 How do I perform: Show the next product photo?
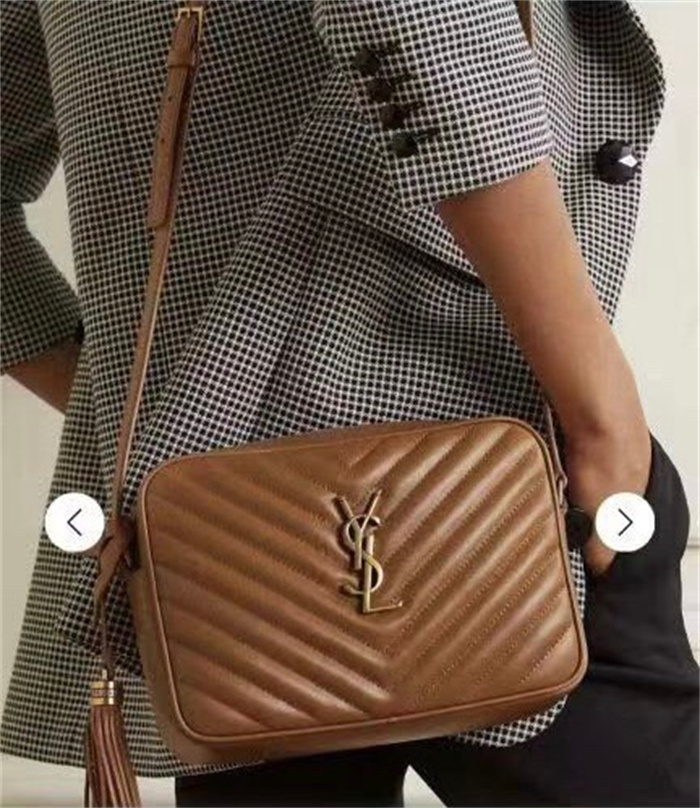[625, 522]
